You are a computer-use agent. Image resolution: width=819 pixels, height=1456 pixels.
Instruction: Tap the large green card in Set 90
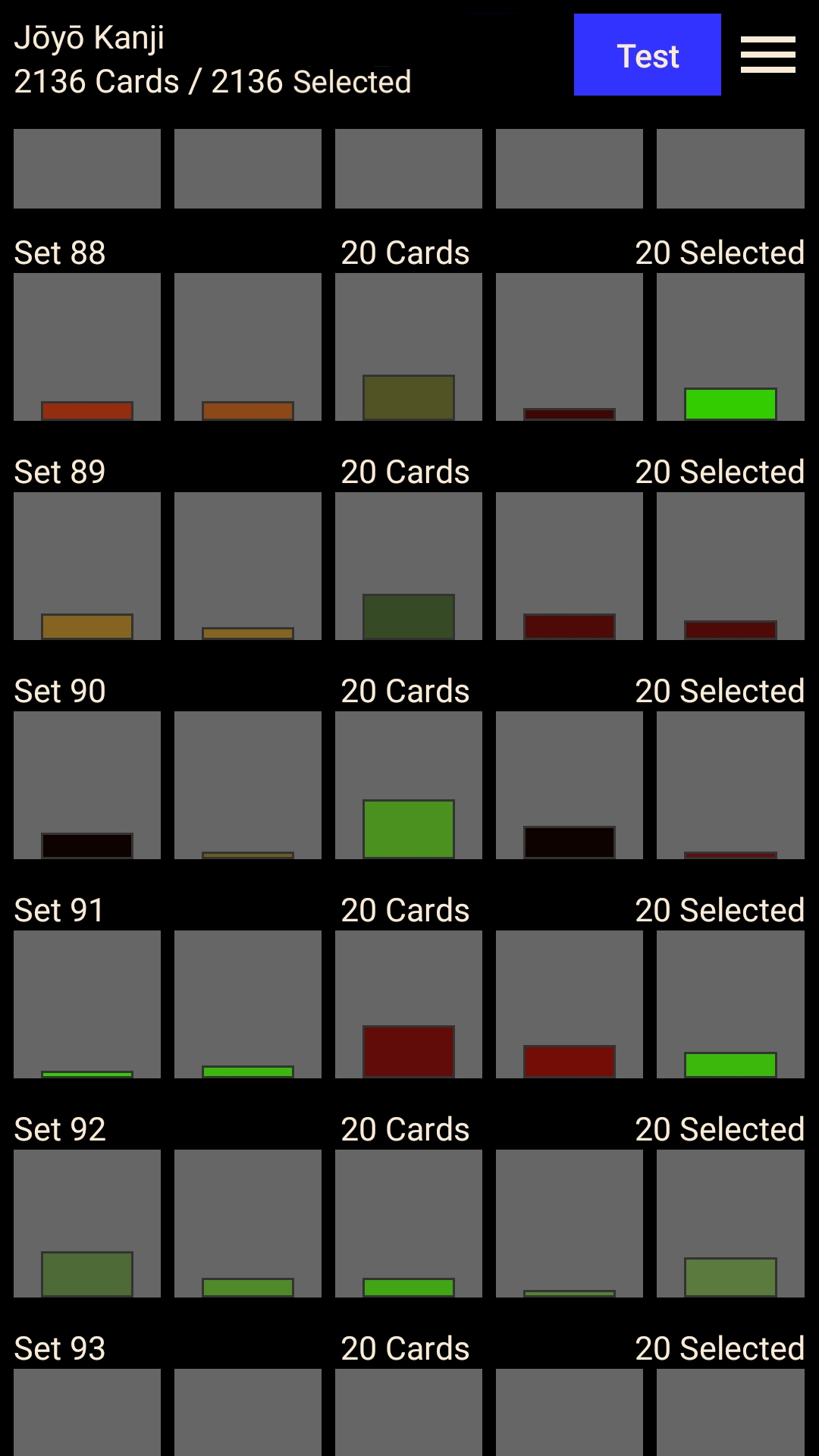(x=409, y=785)
